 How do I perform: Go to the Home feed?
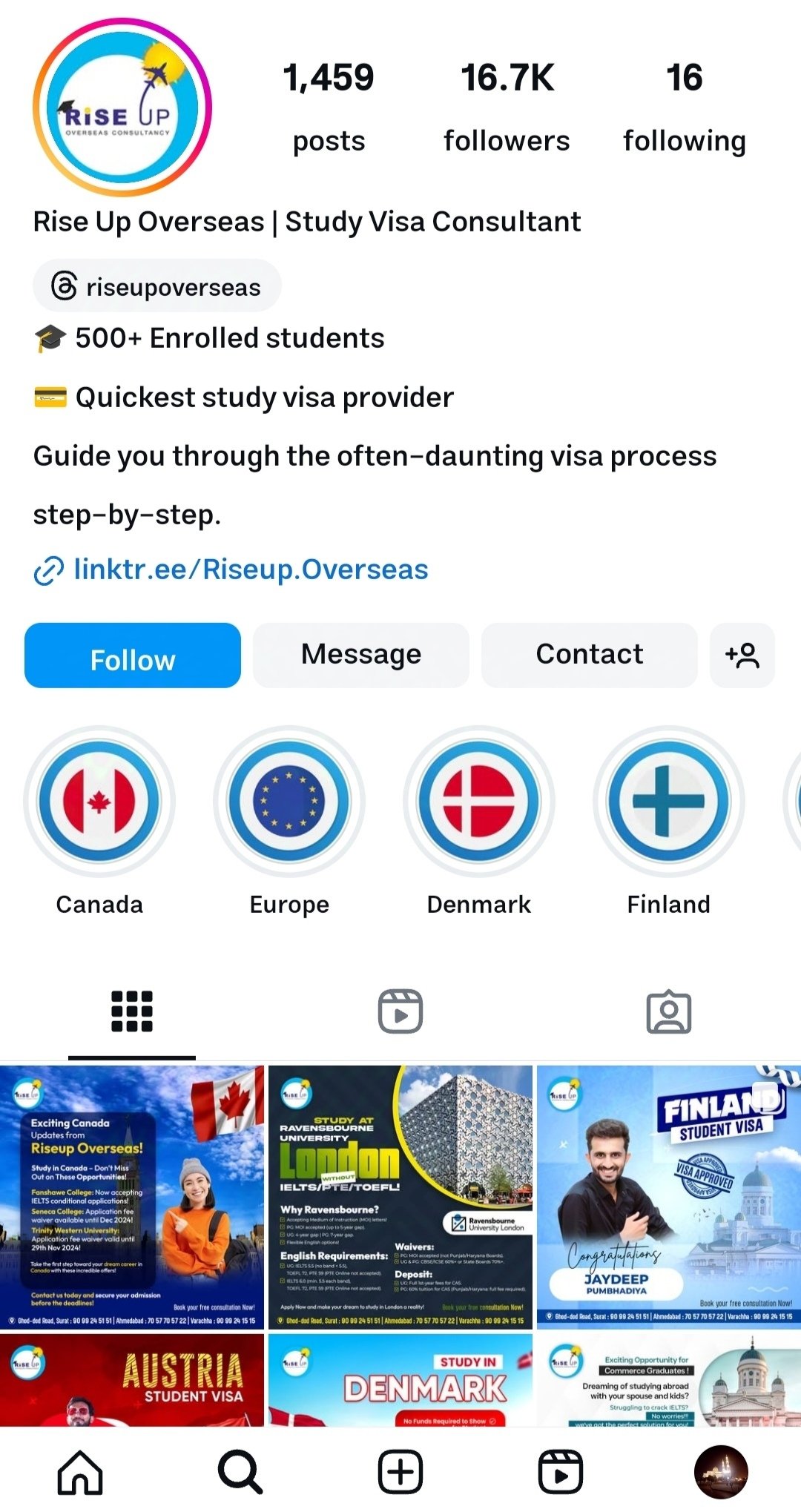click(x=80, y=1472)
